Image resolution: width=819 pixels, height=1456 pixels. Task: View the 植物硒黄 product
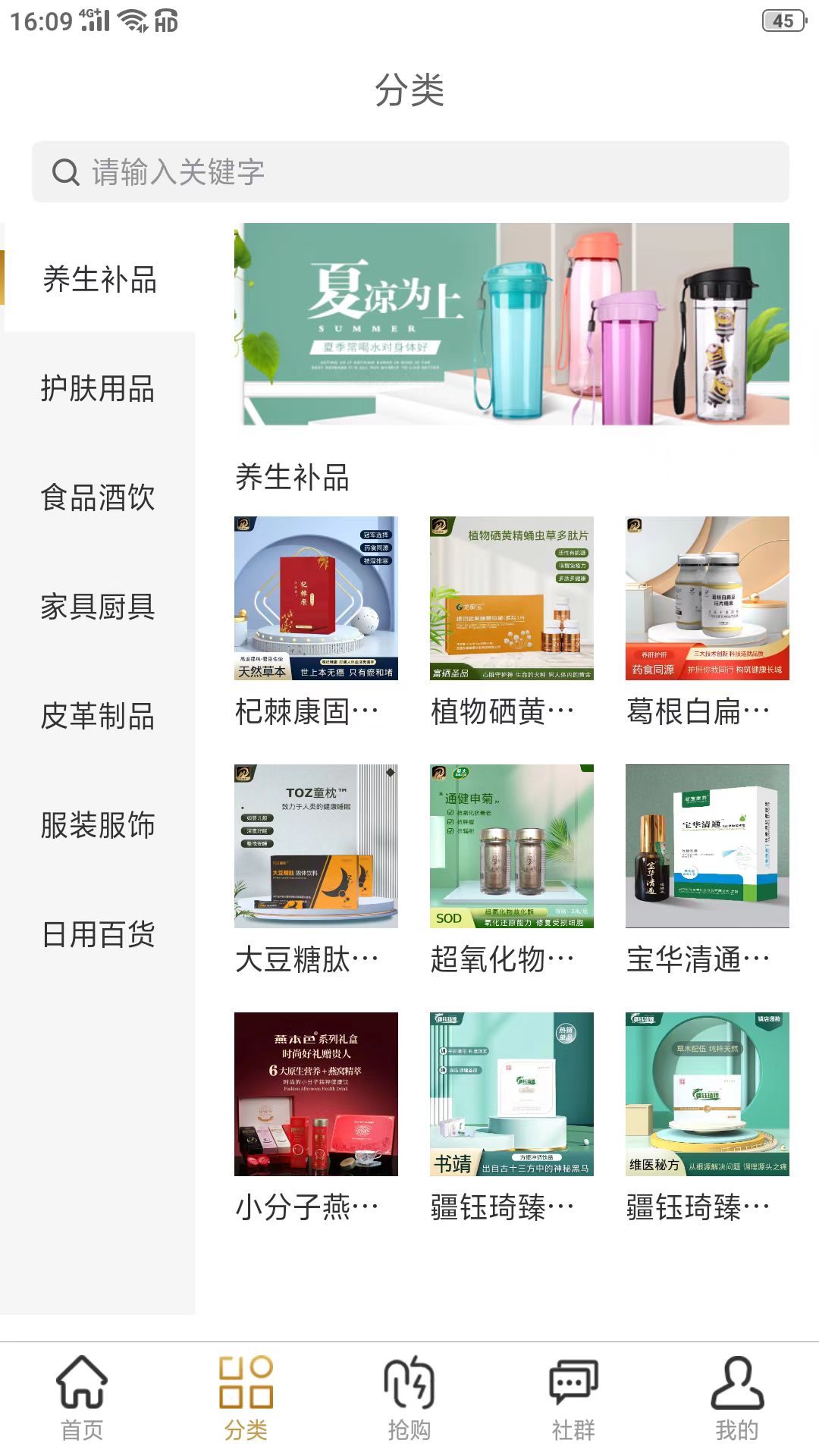[x=511, y=599]
